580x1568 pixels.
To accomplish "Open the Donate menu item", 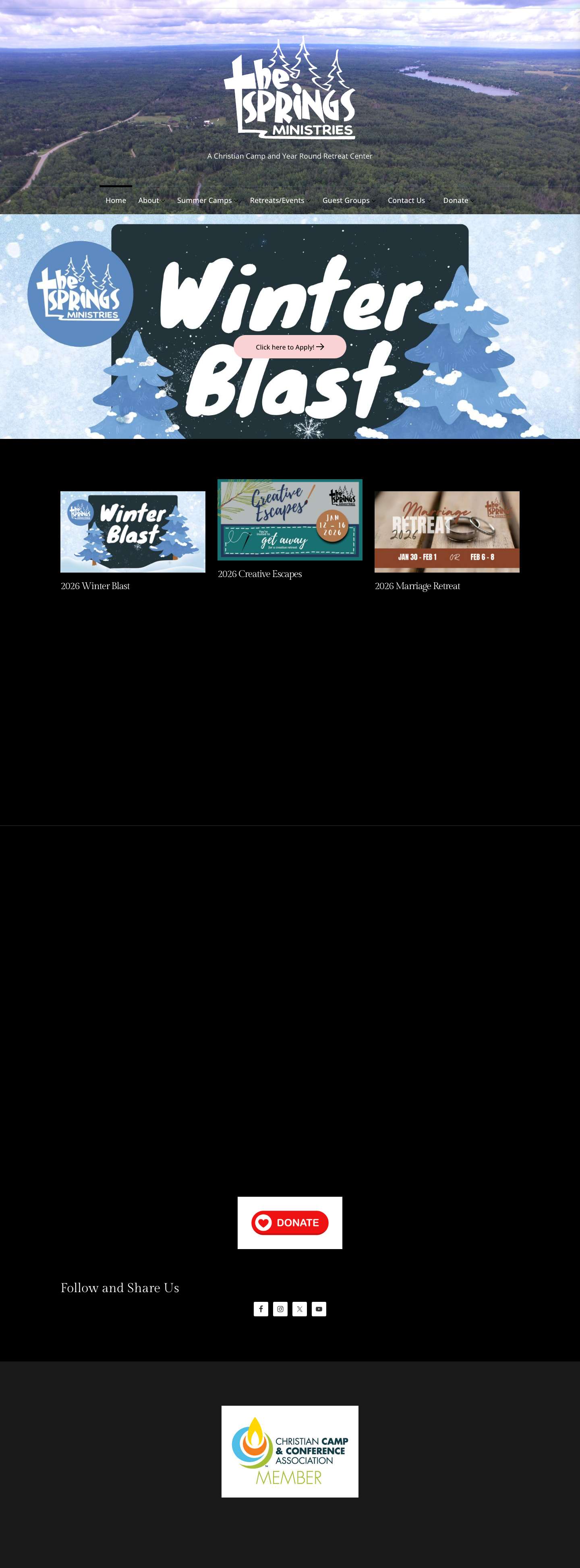I will [x=455, y=200].
